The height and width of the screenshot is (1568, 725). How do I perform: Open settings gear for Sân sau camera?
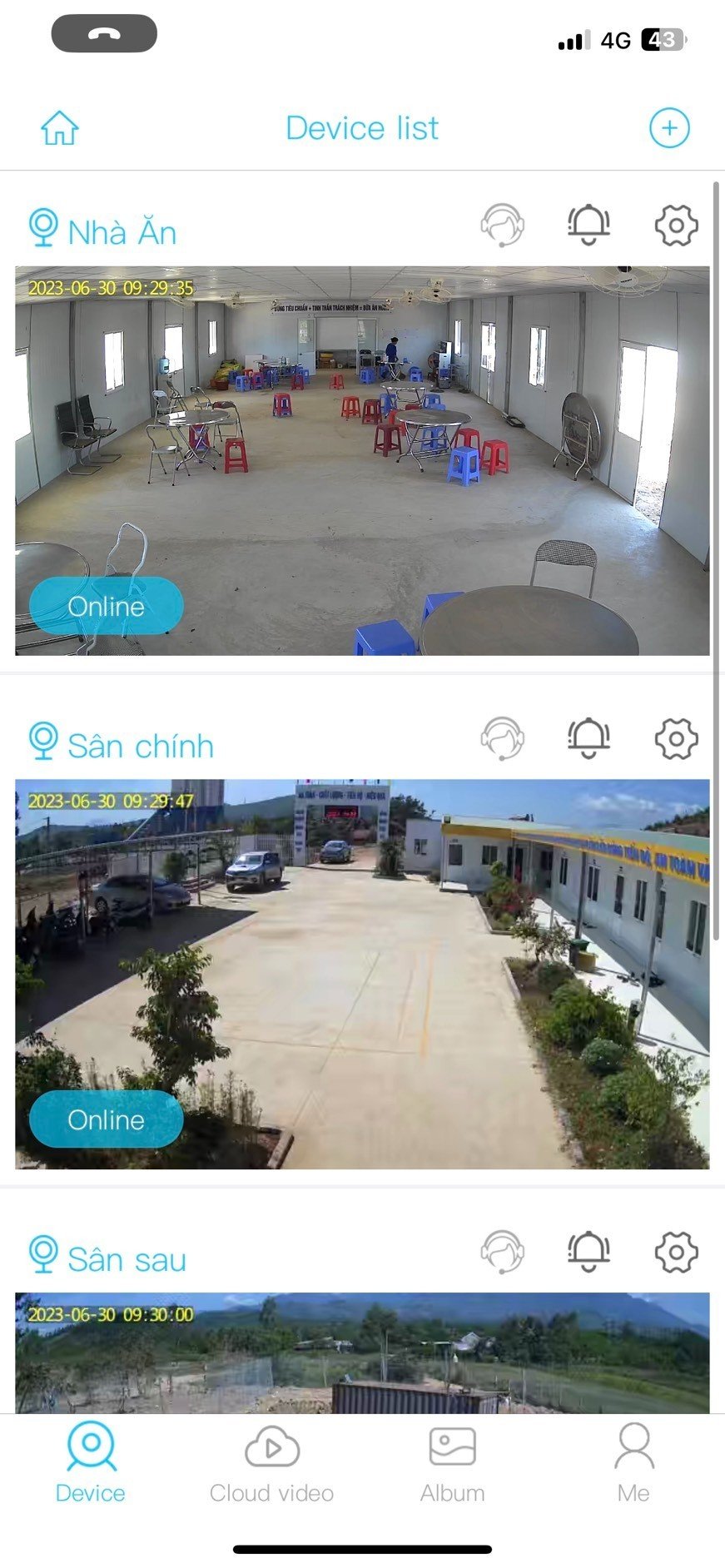tap(676, 1251)
